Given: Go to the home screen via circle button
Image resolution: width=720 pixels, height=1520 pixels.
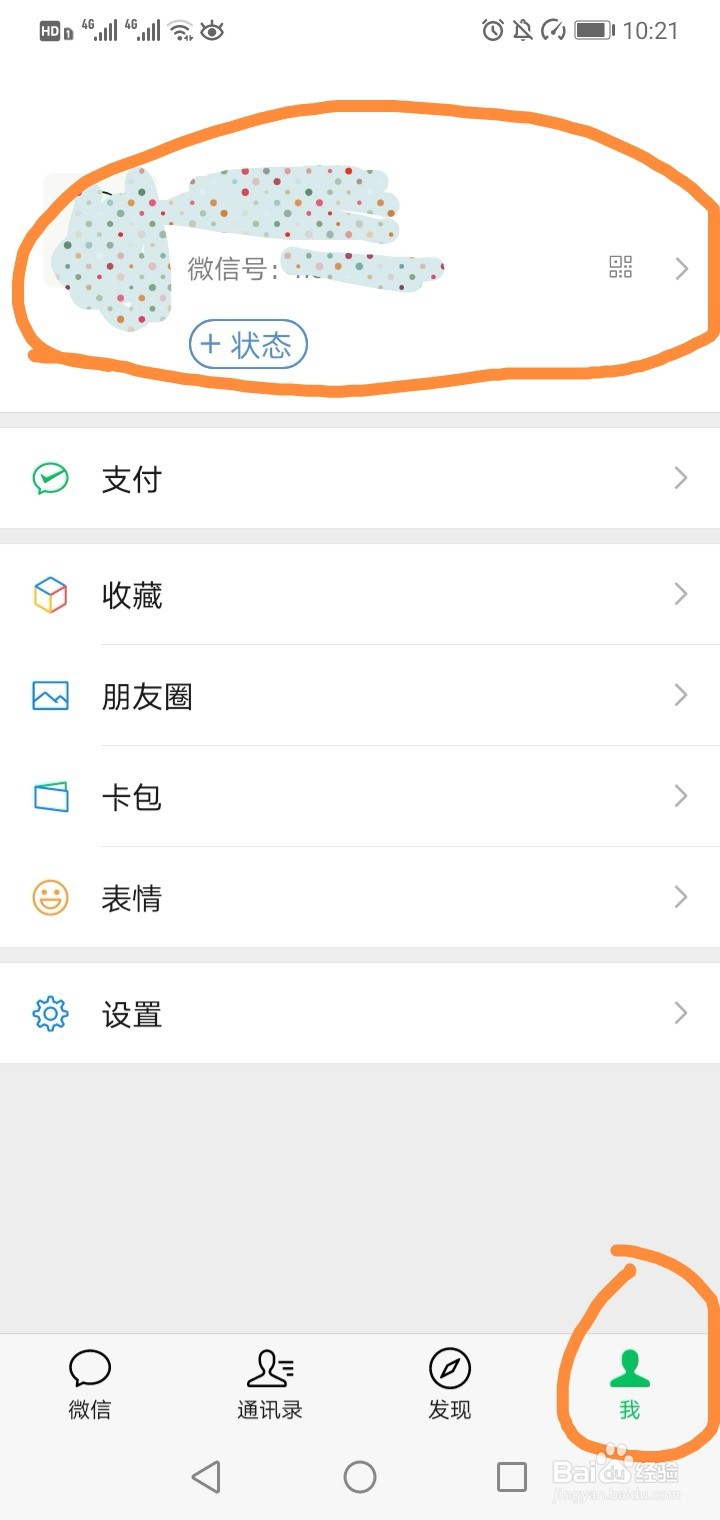Looking at the screenshot, I should [360, 1476].
